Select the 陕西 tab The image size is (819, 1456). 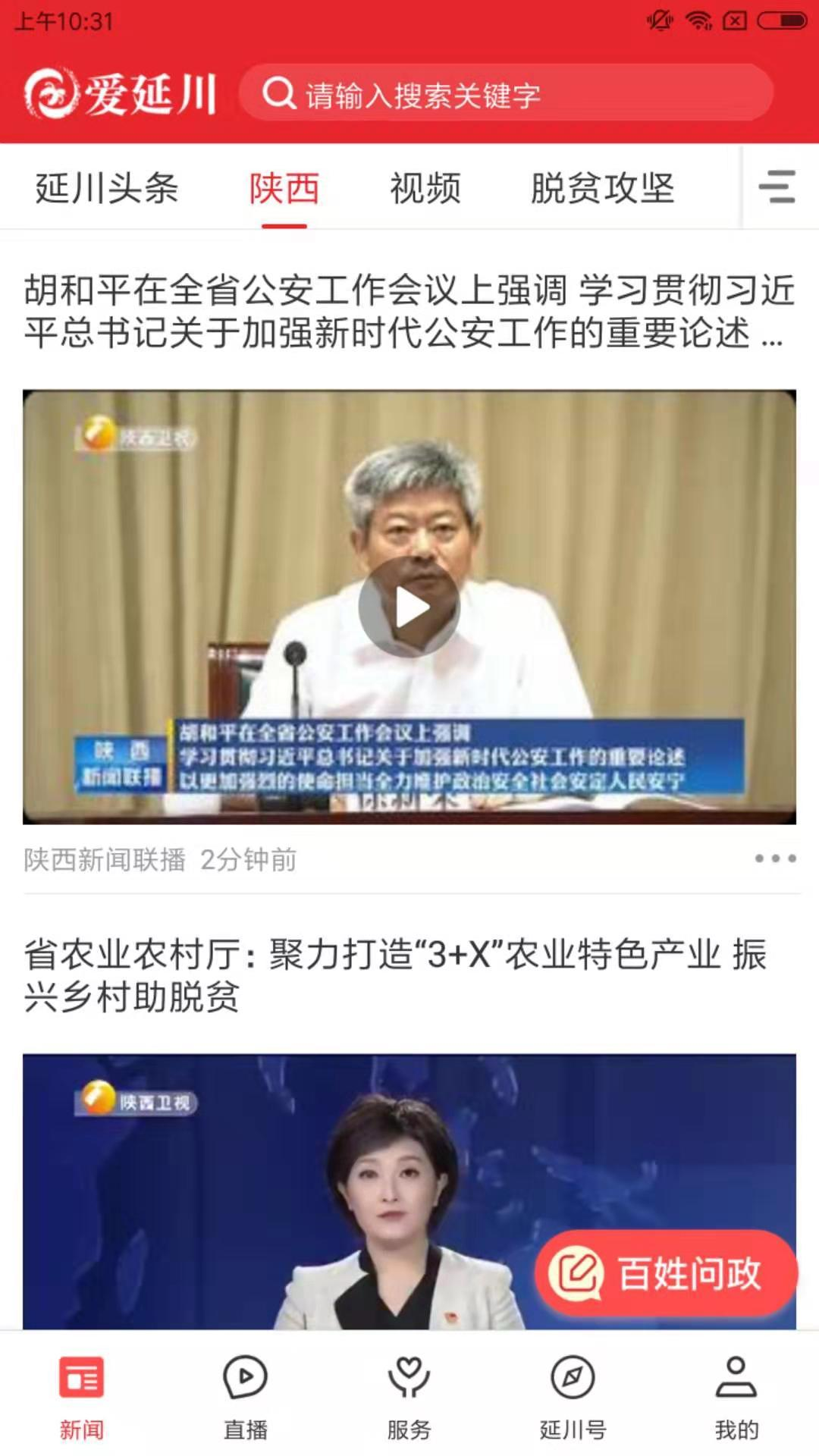284,188
